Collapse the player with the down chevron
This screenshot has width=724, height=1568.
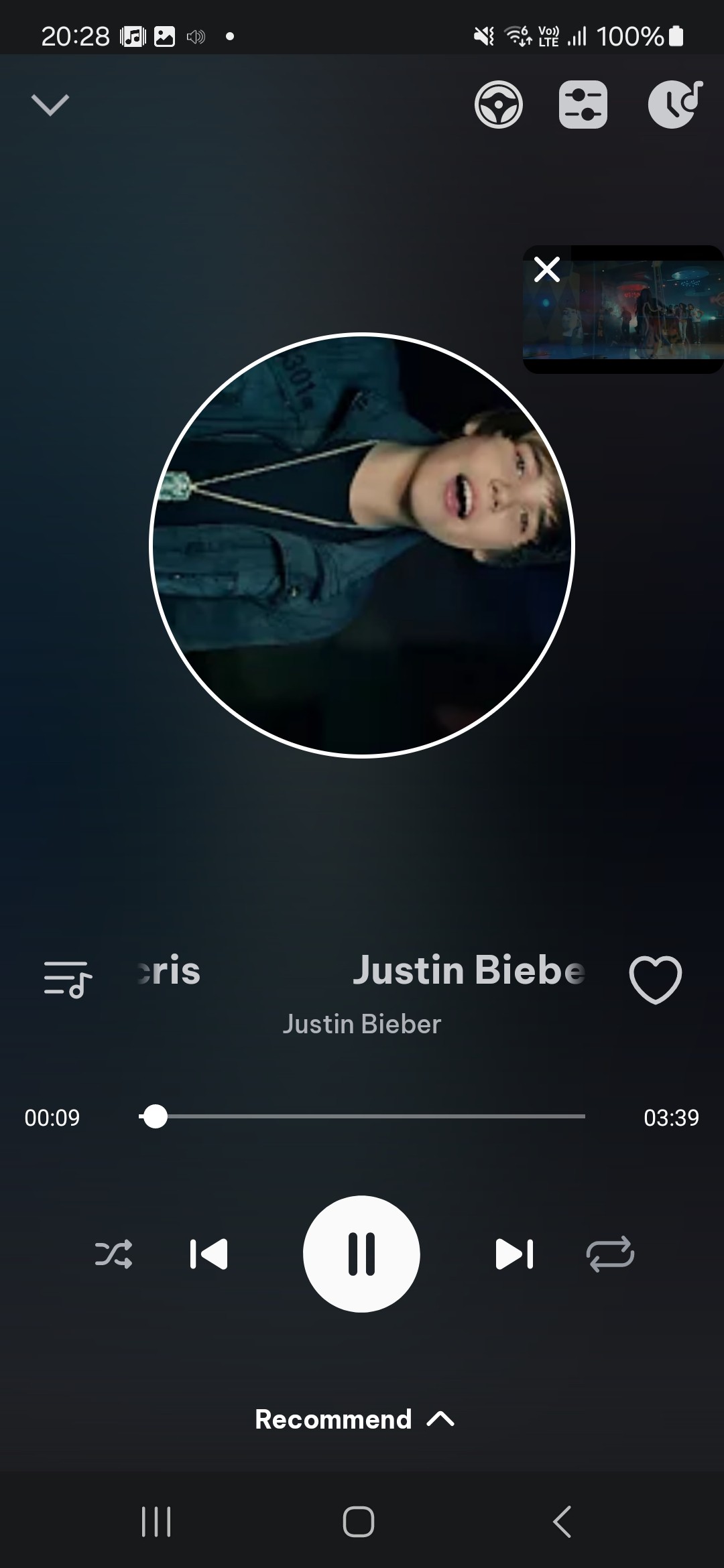tap(50, 105)
